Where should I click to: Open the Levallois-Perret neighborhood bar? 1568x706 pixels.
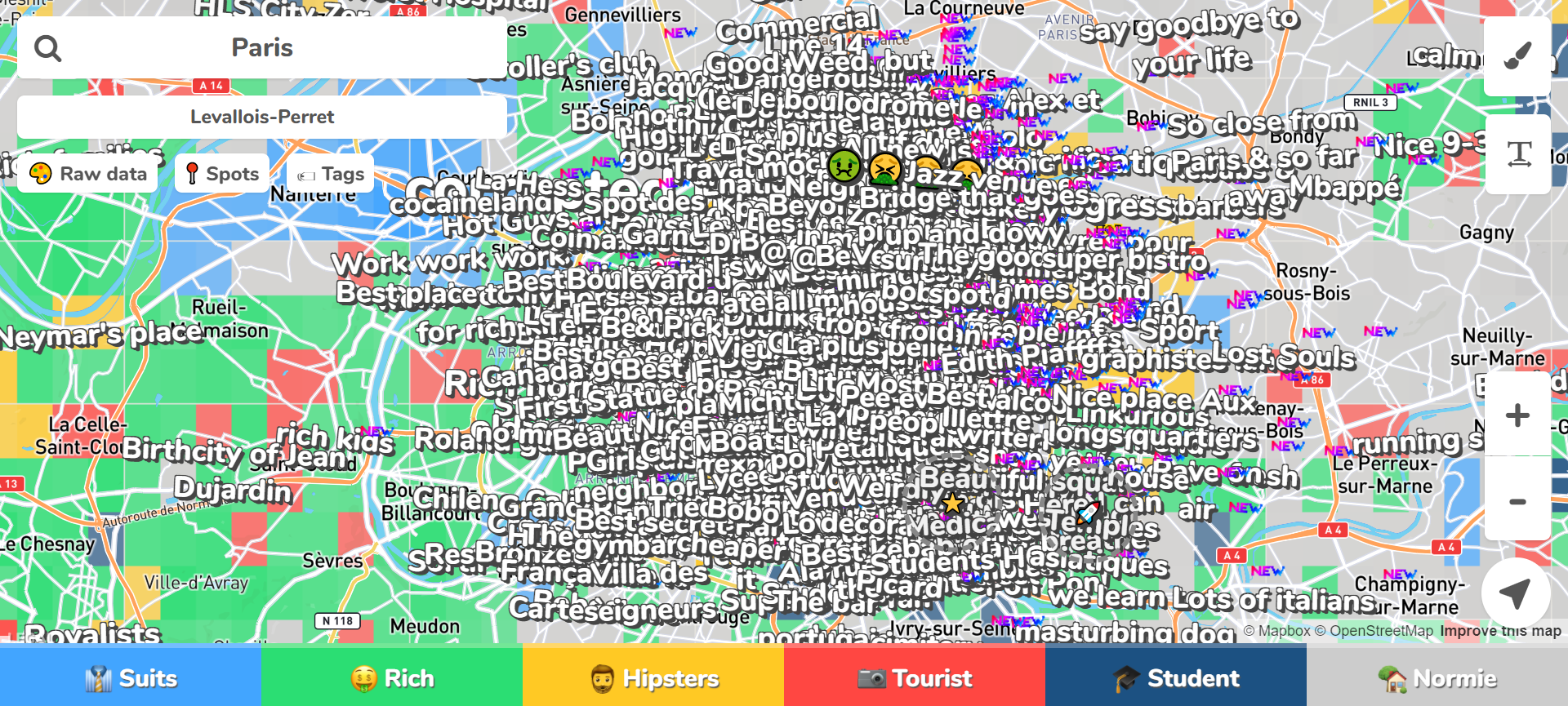(261, 117)
